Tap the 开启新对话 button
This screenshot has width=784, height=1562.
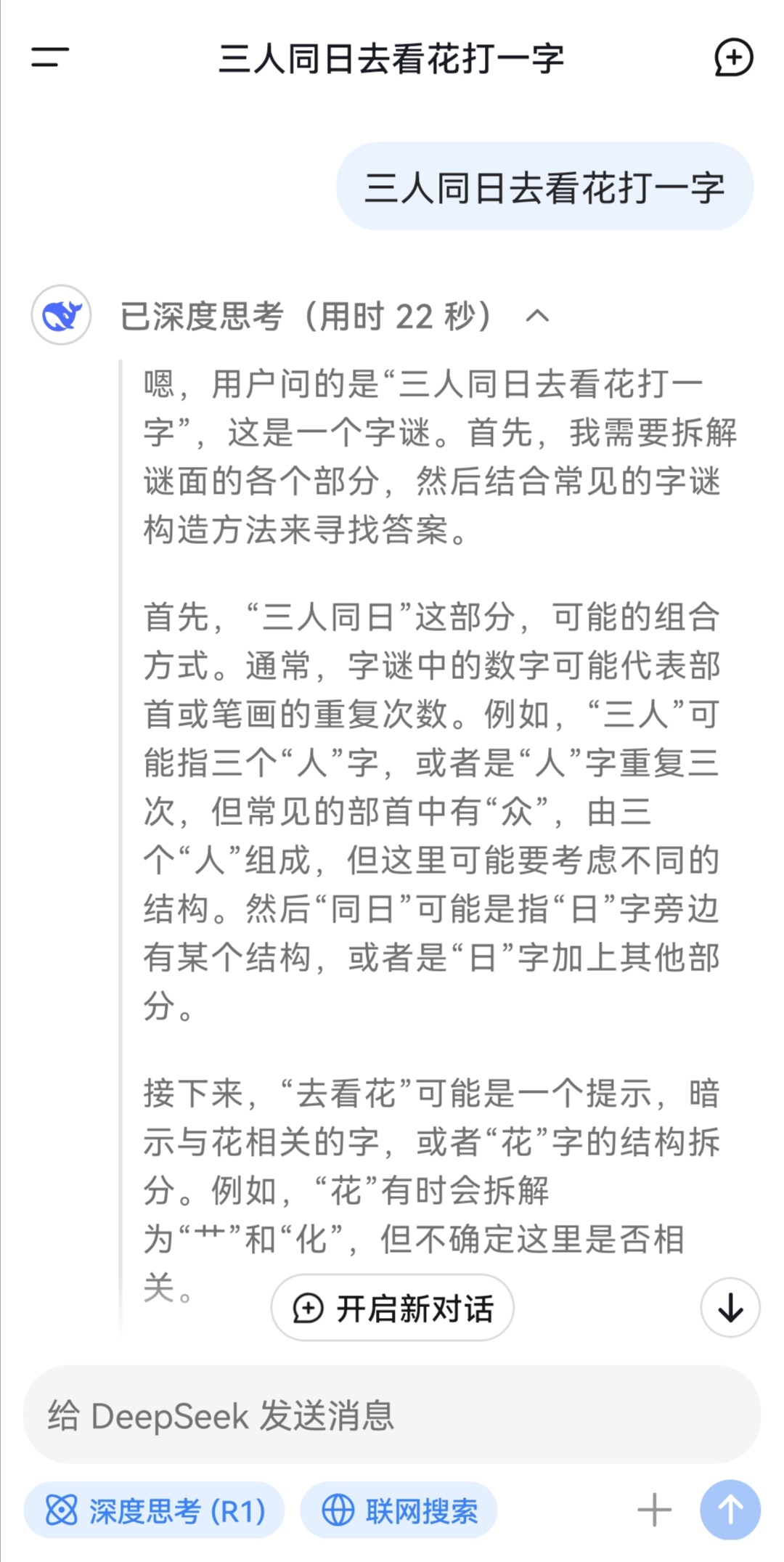click(x=393, y=1308)
